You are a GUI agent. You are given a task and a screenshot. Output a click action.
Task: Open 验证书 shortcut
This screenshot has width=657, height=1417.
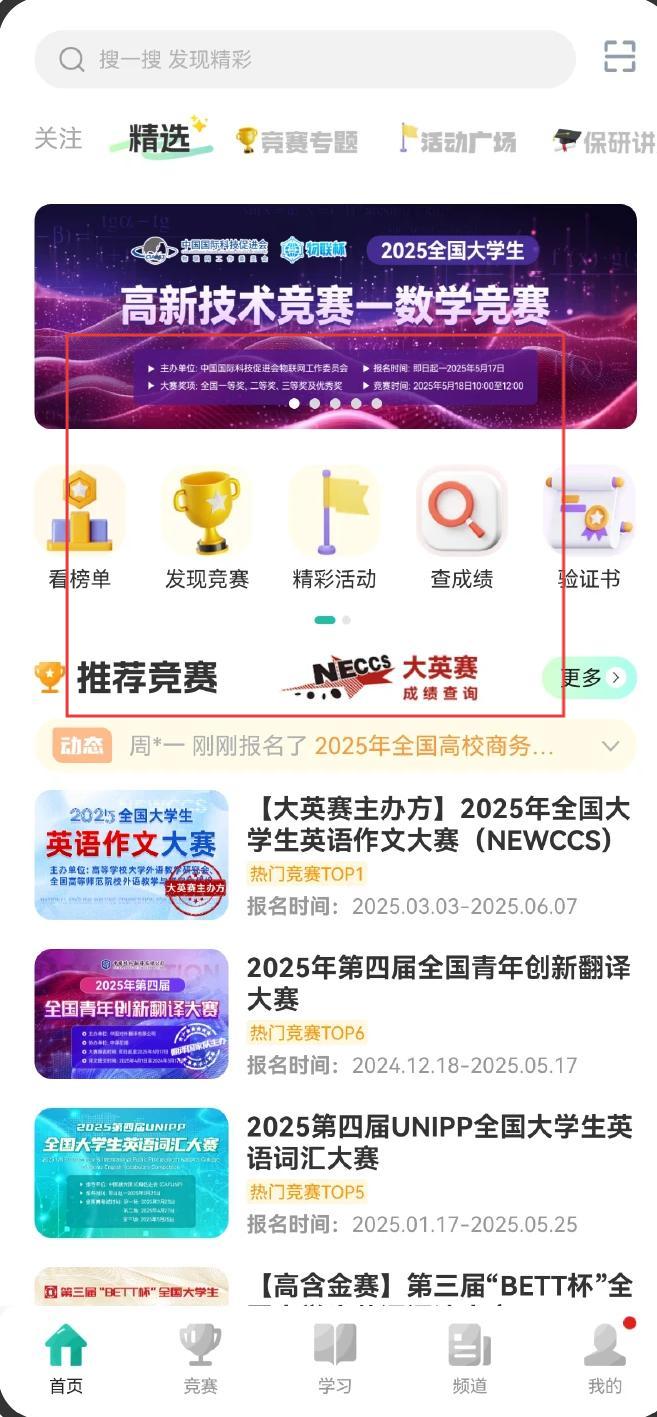click(589, 528)
